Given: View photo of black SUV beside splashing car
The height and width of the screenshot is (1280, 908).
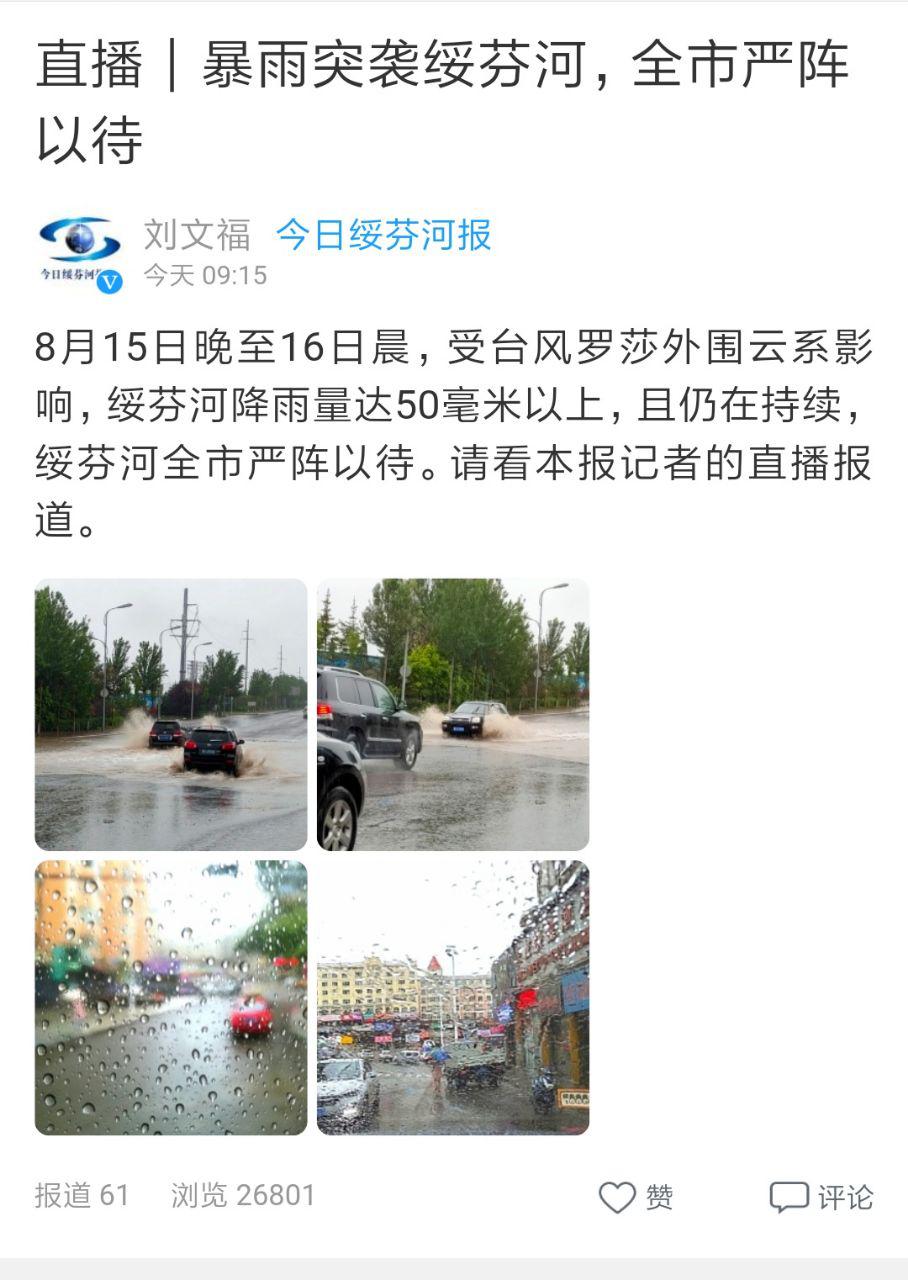Looking at the screenshot, I should point(453,714).
